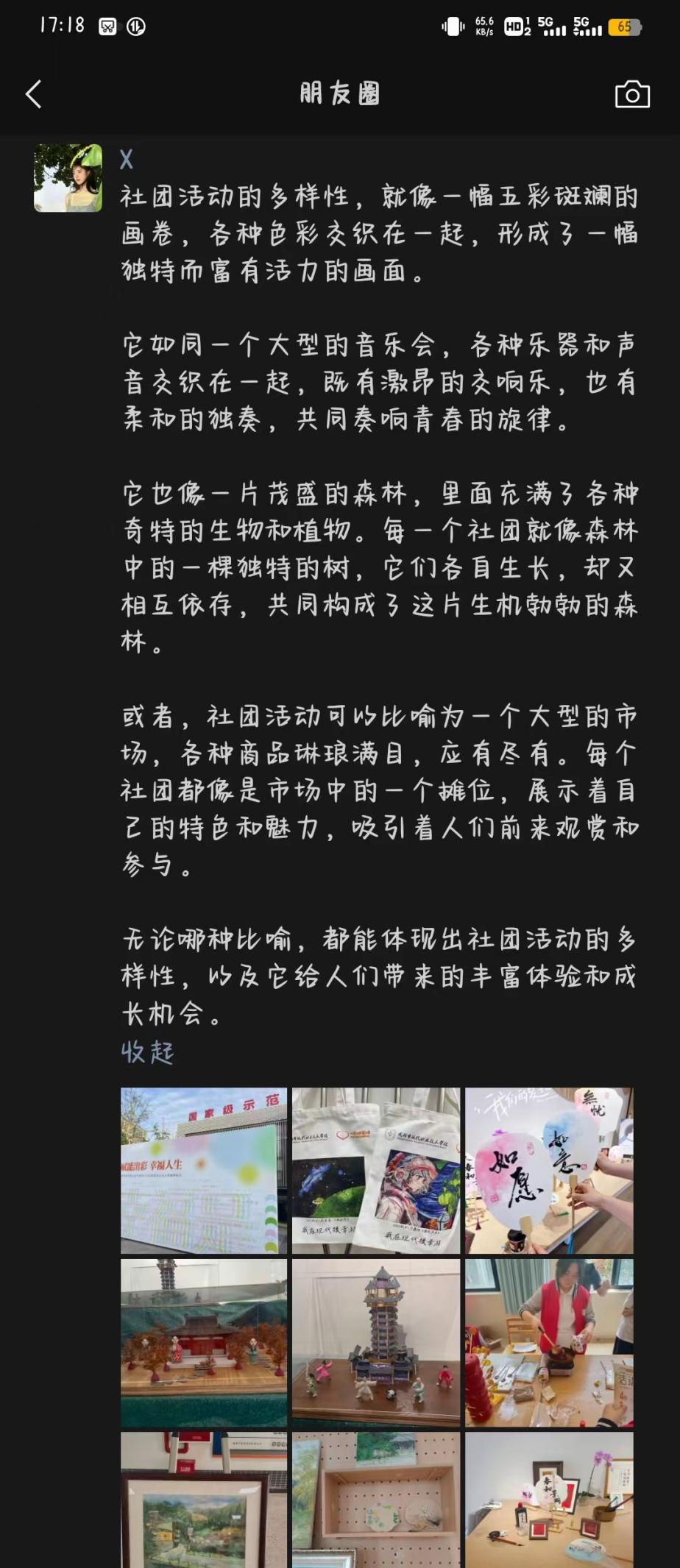The image size is (680, 1568).
Task: Open poster X's profile avatar
Action: 68,178
